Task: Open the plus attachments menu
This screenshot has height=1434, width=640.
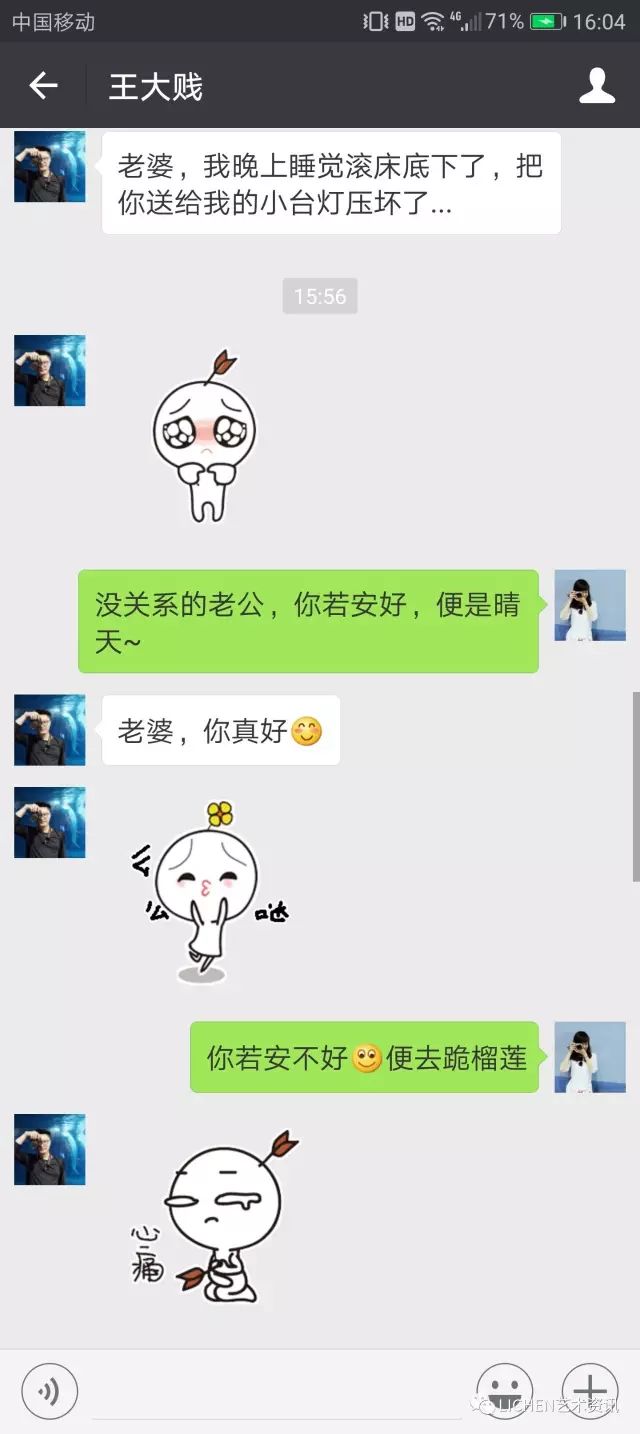Action: point(590,1391)
